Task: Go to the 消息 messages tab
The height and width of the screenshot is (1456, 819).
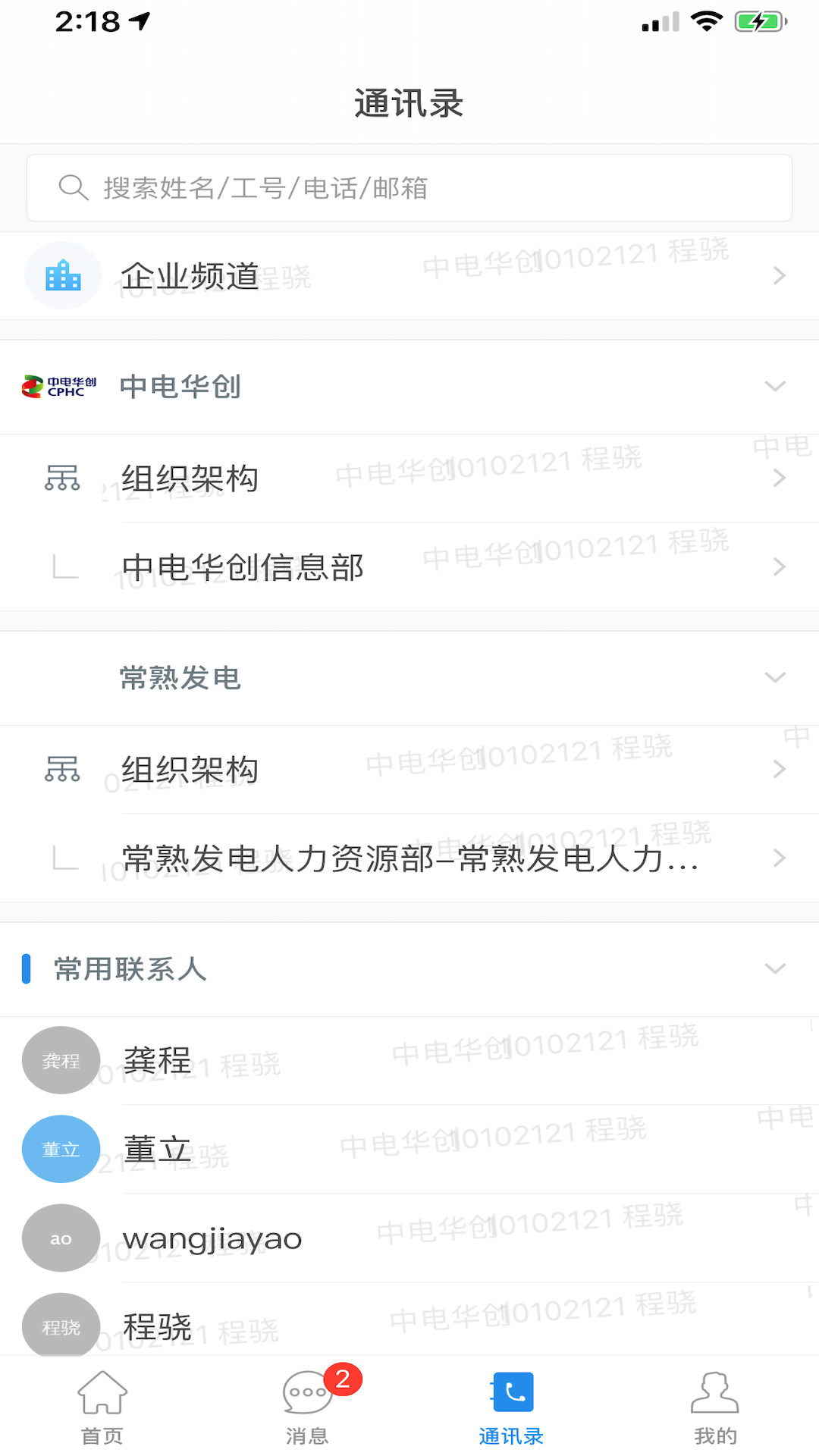Action: tap(307, 1407)
